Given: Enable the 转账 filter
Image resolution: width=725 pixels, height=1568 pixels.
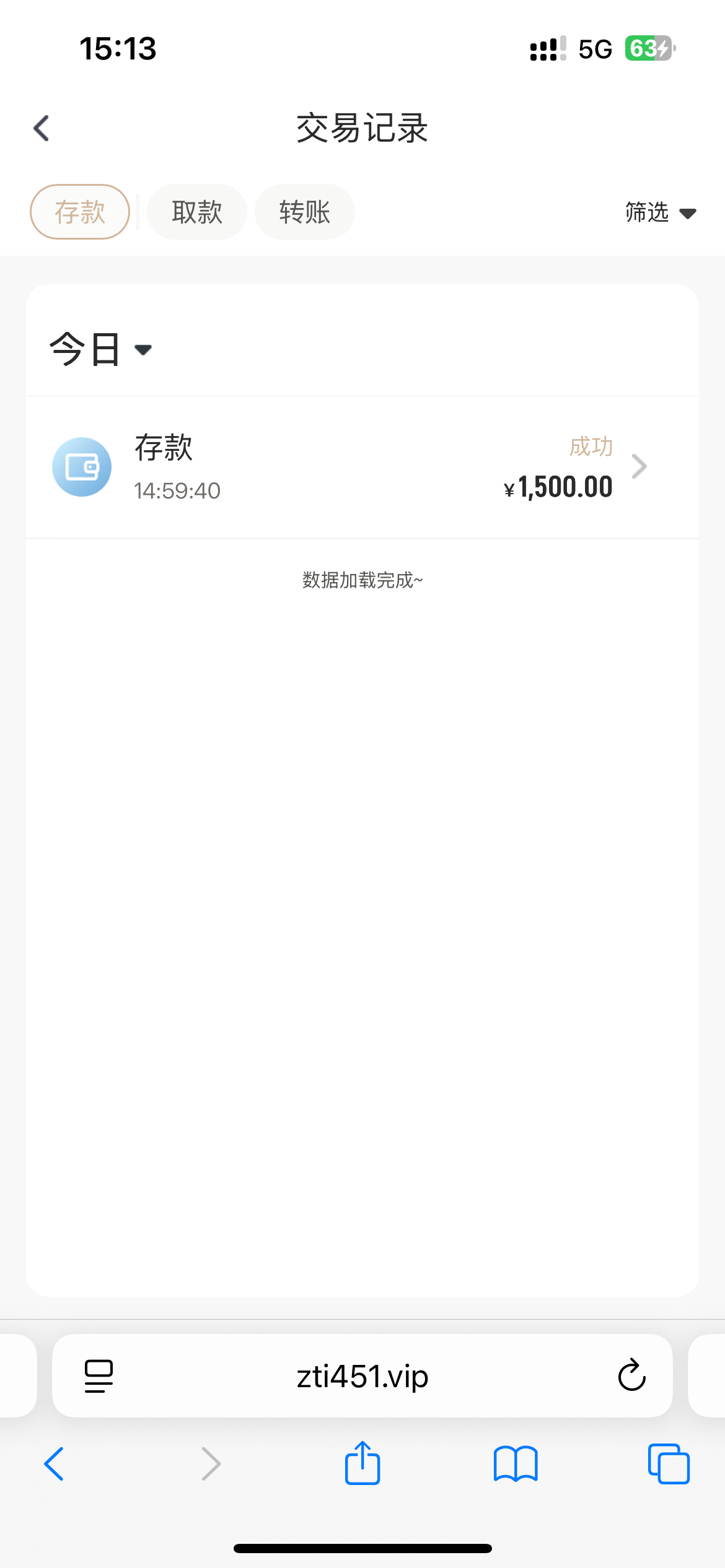Looking at the screenshot, I should click(x=304, y=211).
